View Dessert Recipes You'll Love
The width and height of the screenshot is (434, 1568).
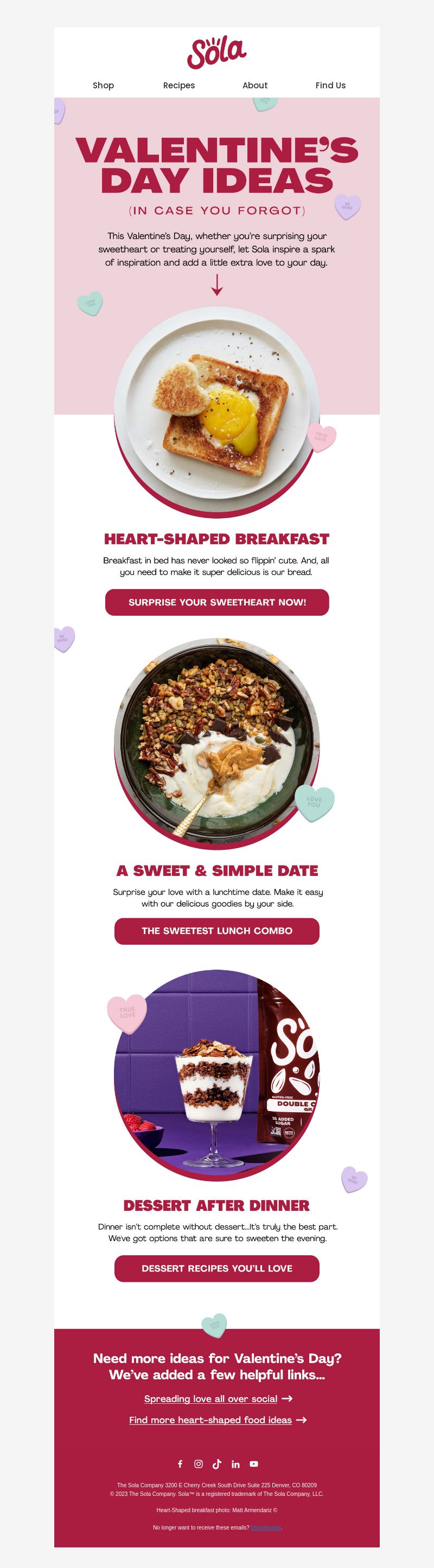coord(217,1268)
